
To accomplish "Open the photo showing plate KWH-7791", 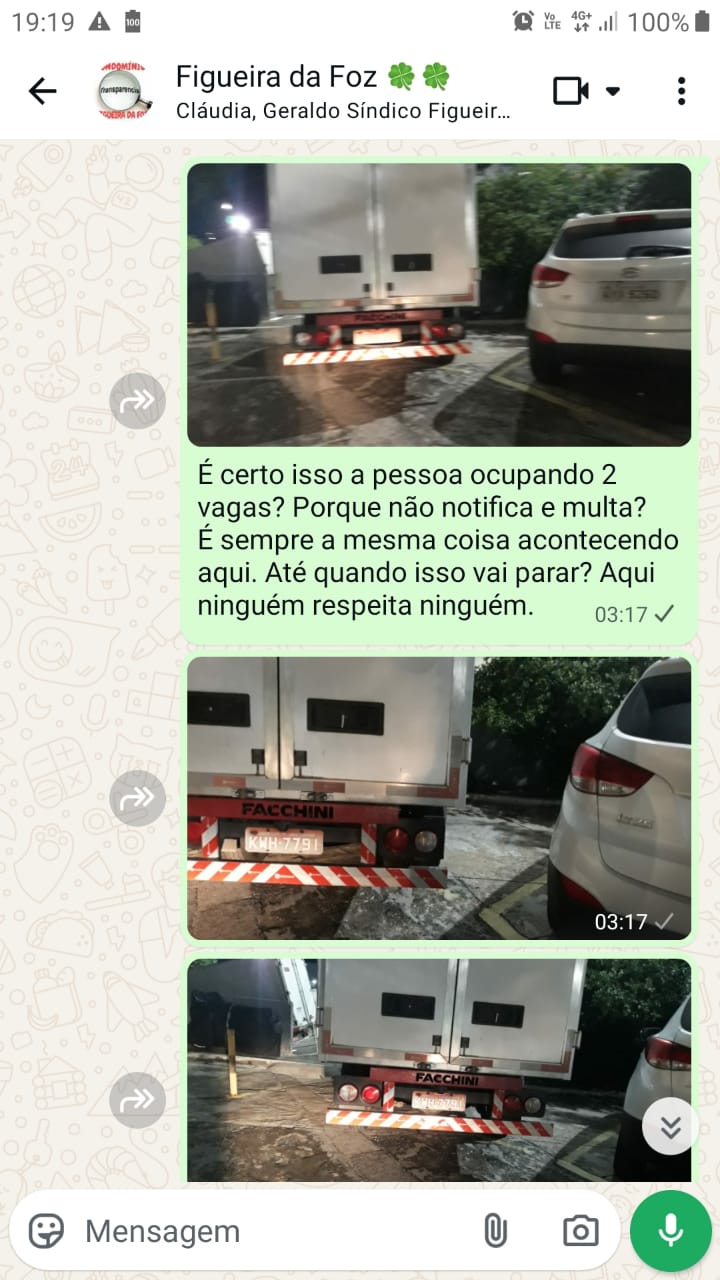I will pyautogui.click(x=439, y=797).
